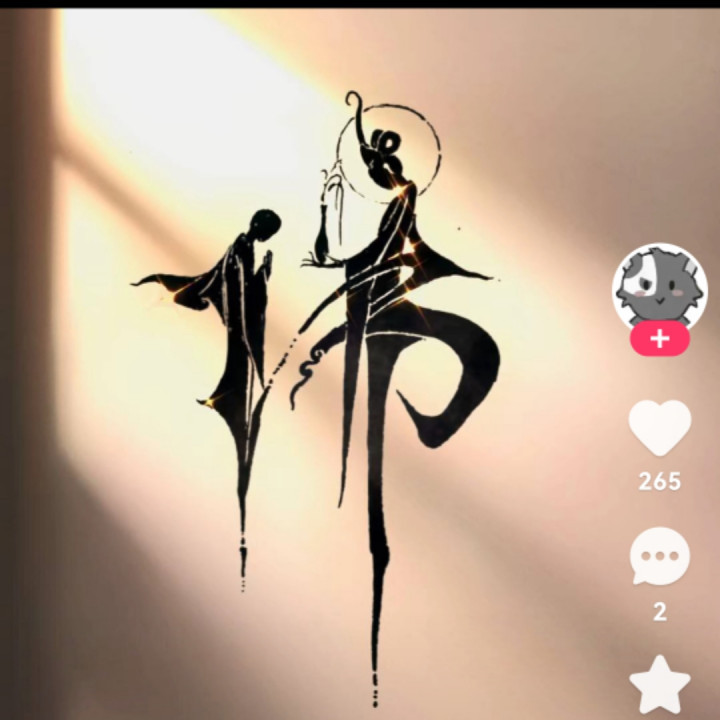The width and height of the screenshot is (720, 720).
Task: Like this video with the heart icon
Action: click(659, 428)
